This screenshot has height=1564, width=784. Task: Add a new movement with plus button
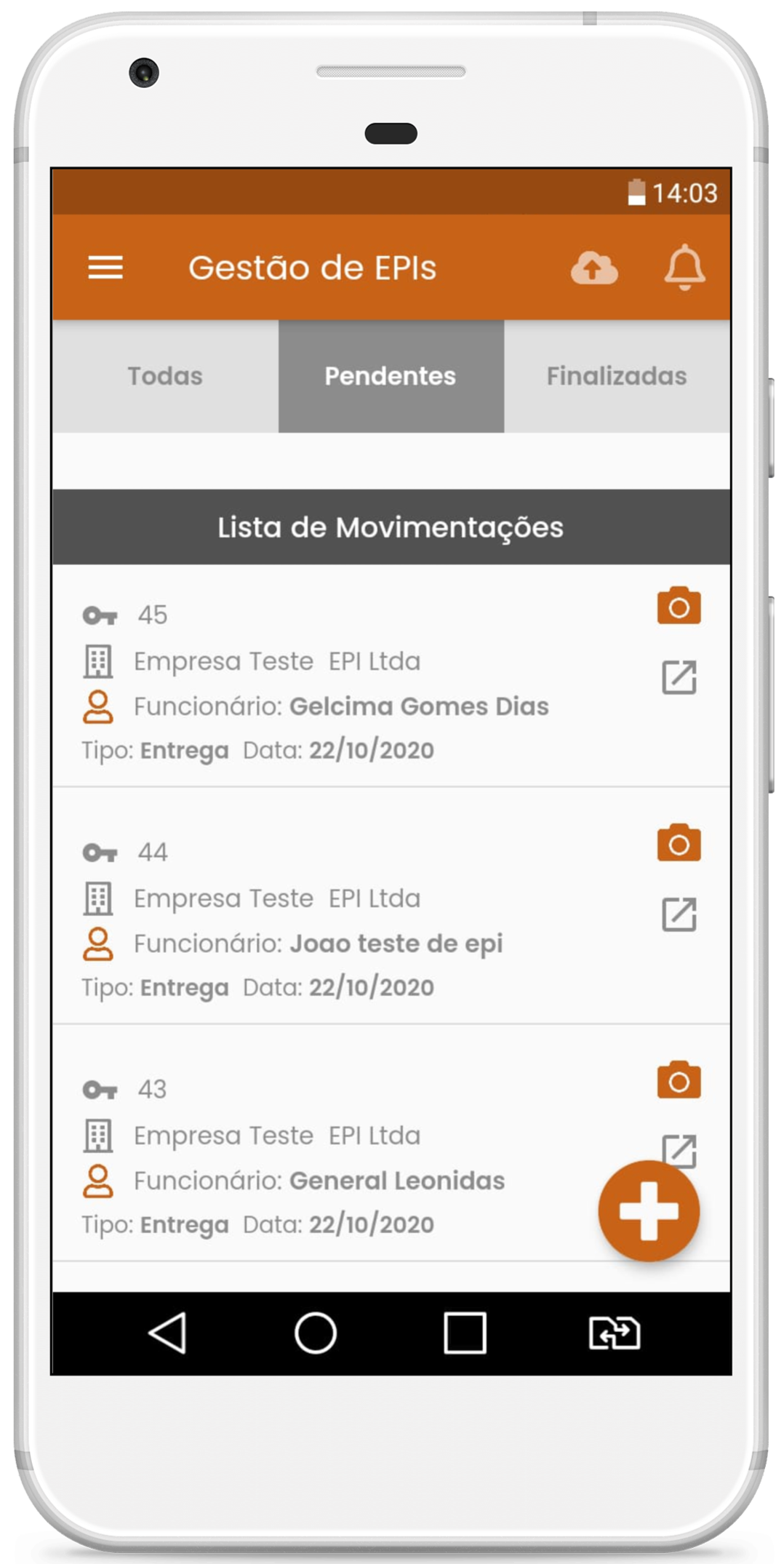coord(649,1211)
